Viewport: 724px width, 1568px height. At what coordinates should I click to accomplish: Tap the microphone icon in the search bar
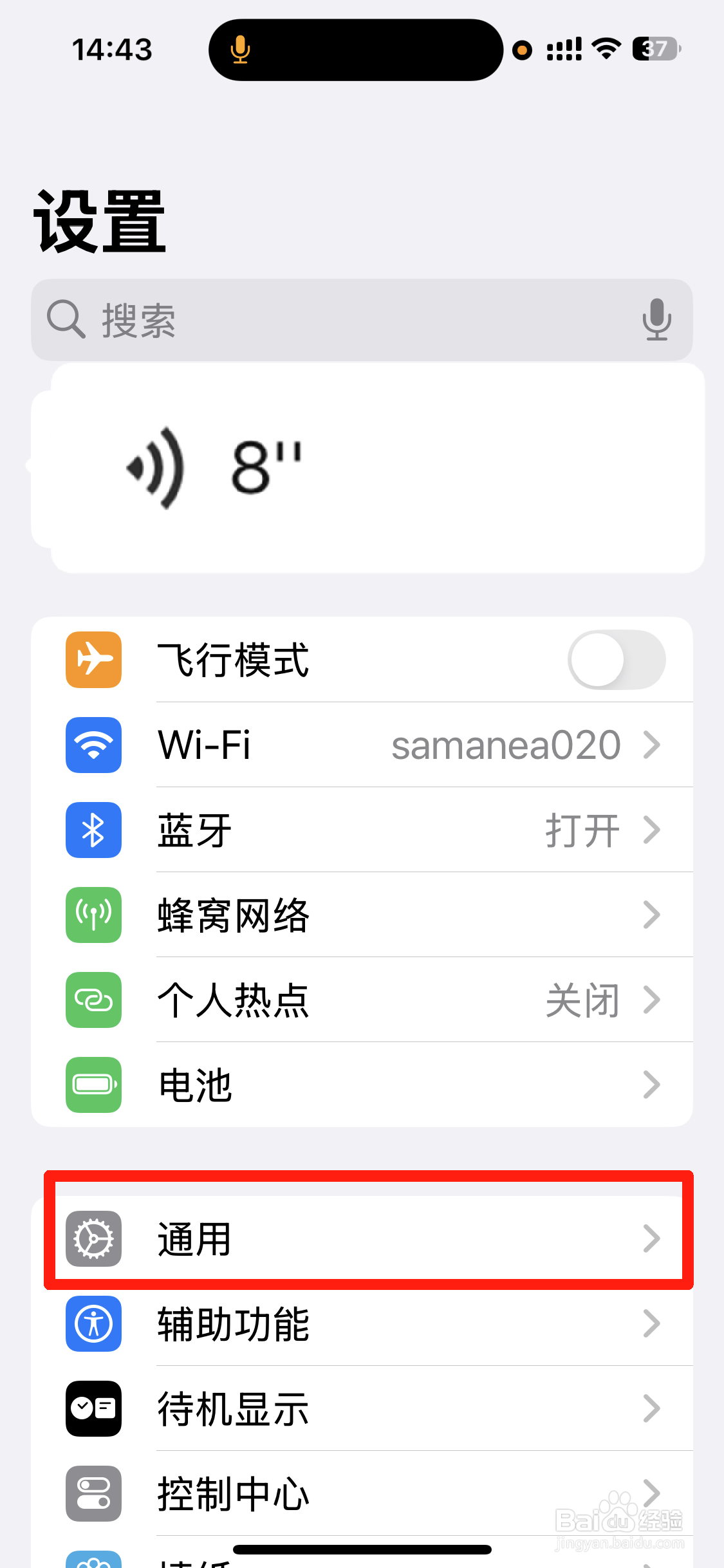pos(657,320)
